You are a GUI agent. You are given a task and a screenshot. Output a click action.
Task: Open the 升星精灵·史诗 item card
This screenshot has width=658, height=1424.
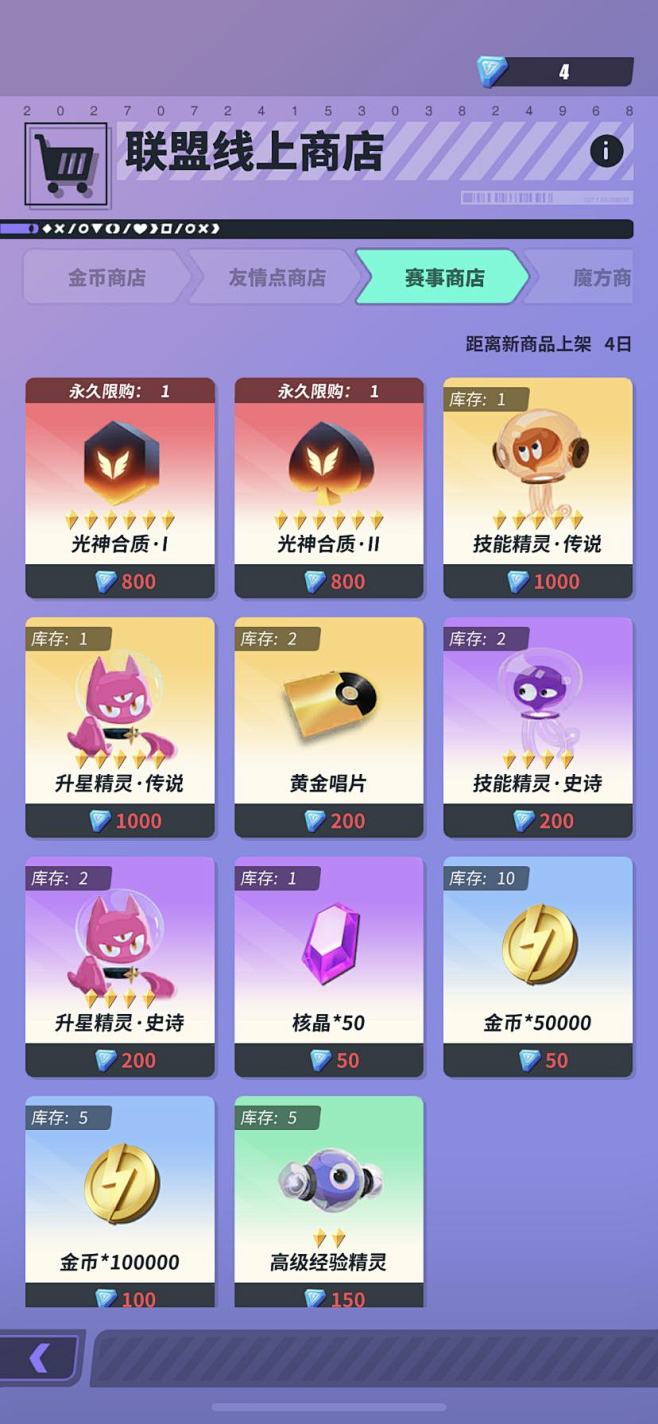(x=120, y=967)
